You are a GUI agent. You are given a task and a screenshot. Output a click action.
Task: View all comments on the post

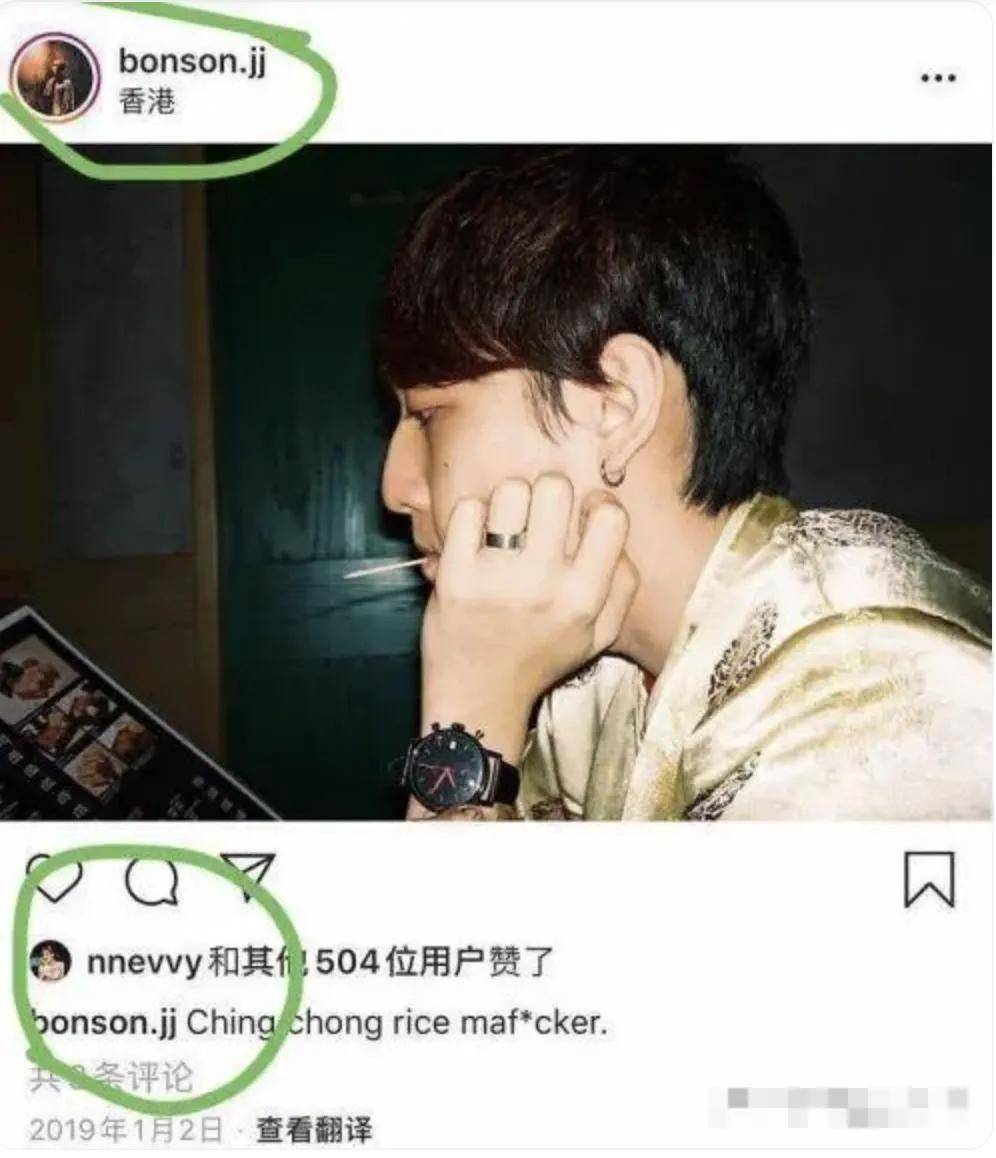[x=110, y=1077]
